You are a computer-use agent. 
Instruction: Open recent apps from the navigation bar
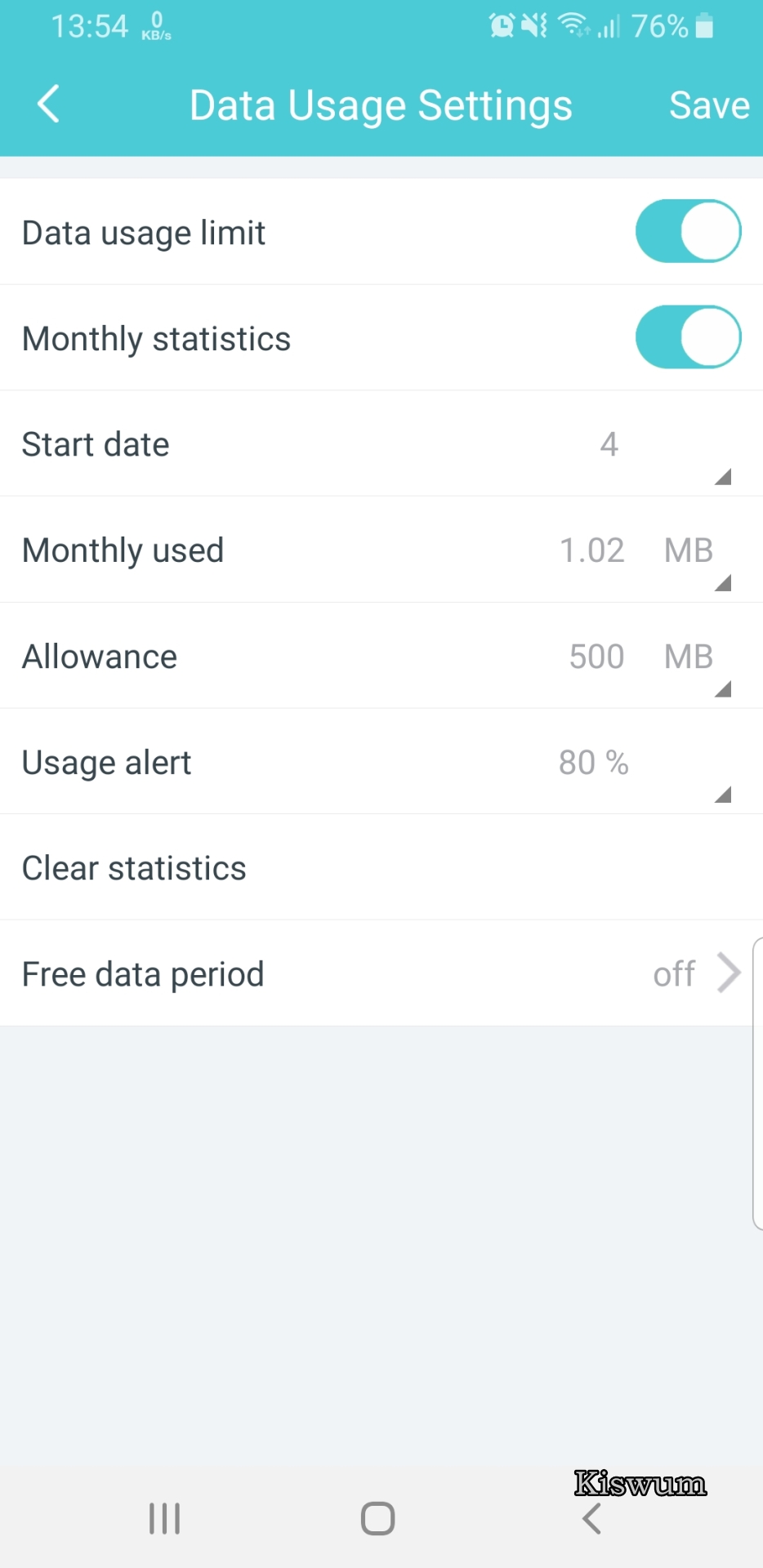coord(164,1519)
